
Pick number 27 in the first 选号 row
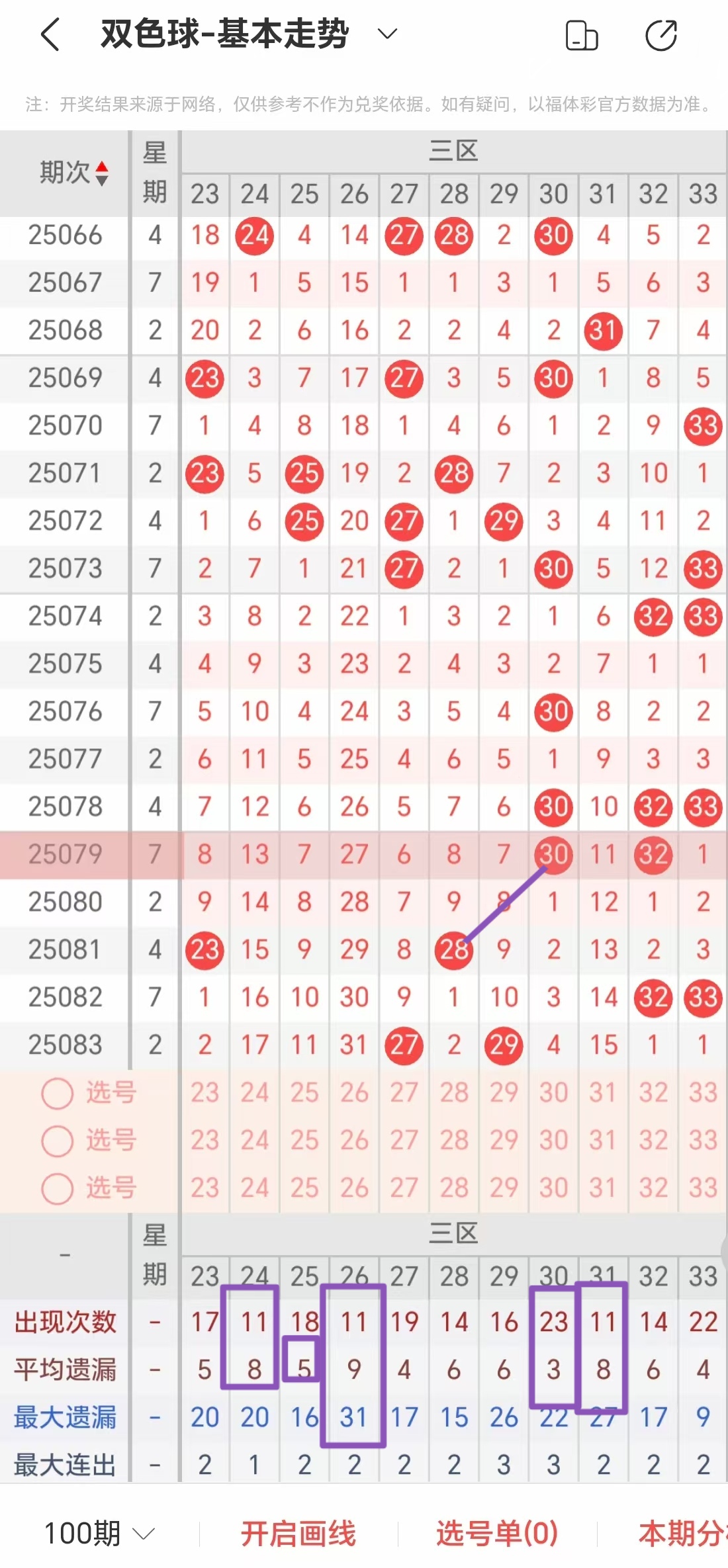(x=404, y=1093)
